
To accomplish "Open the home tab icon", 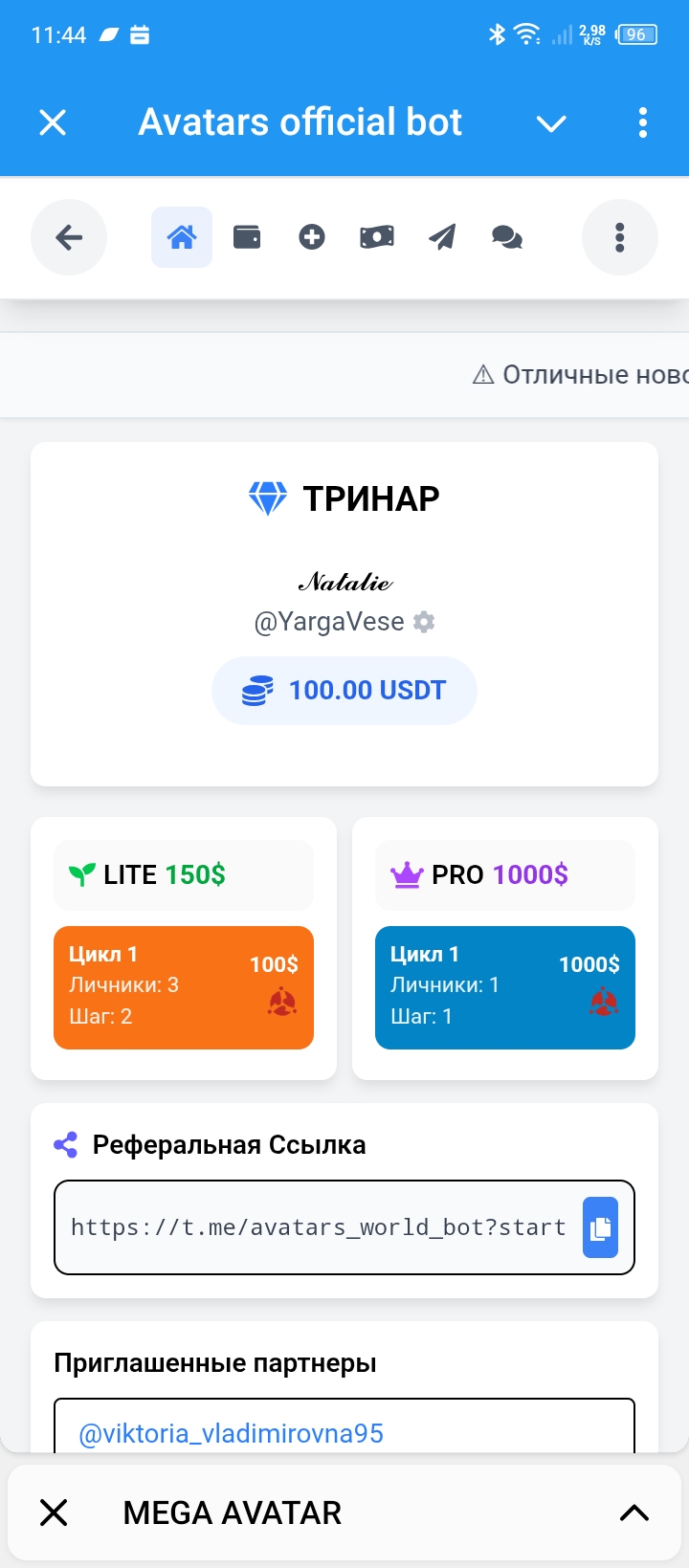I will 182,237.
